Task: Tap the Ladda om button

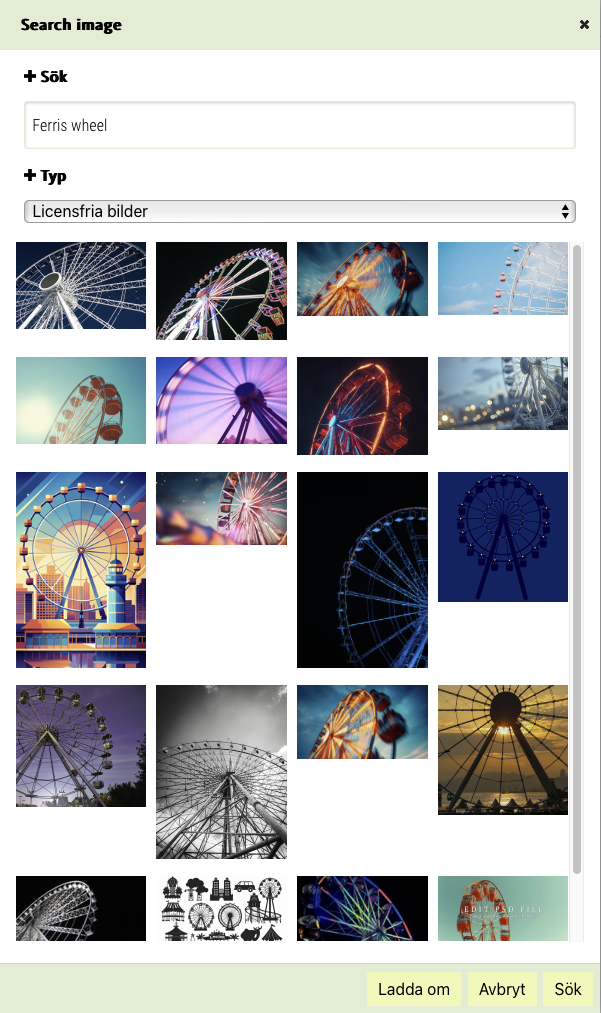Action: [414, 990]
